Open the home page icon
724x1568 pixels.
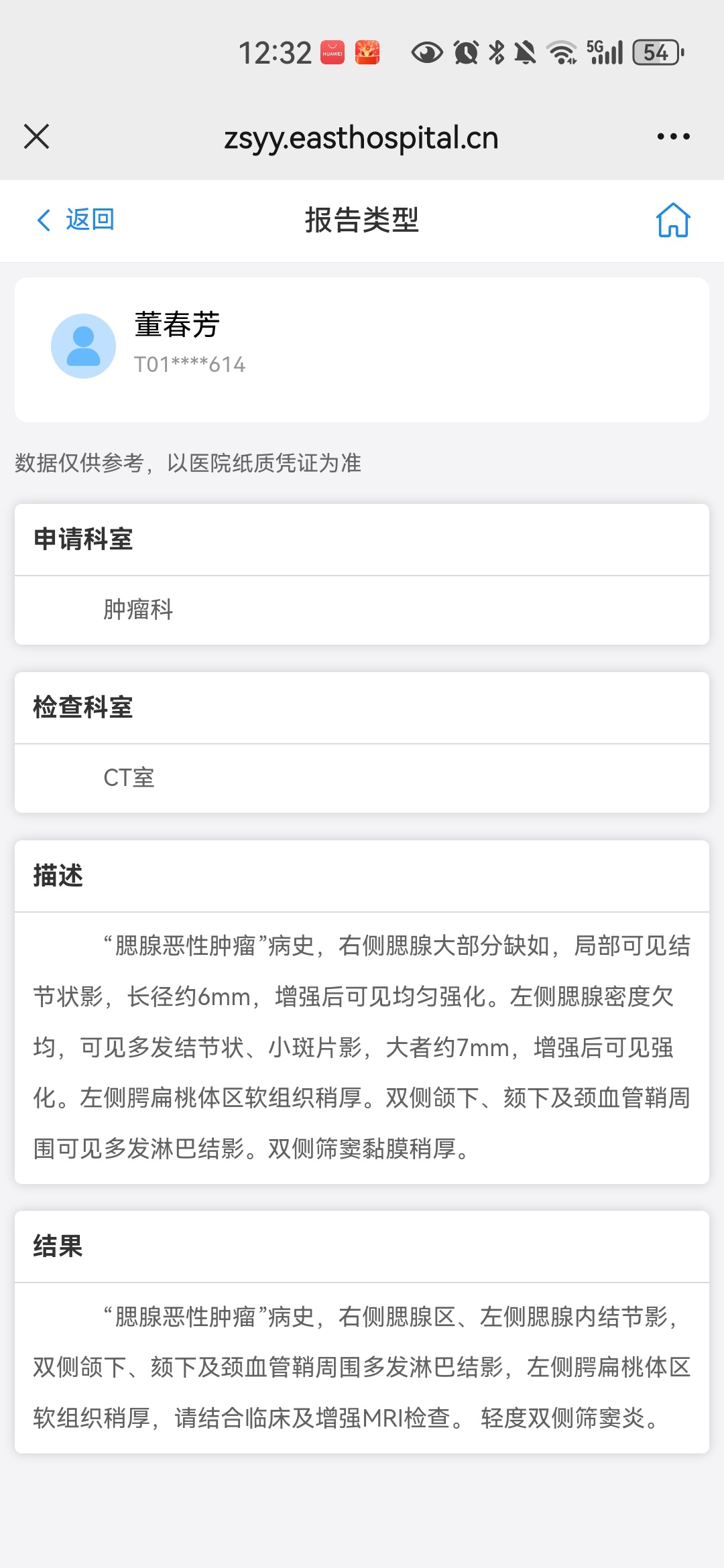[x=673, y=220]
